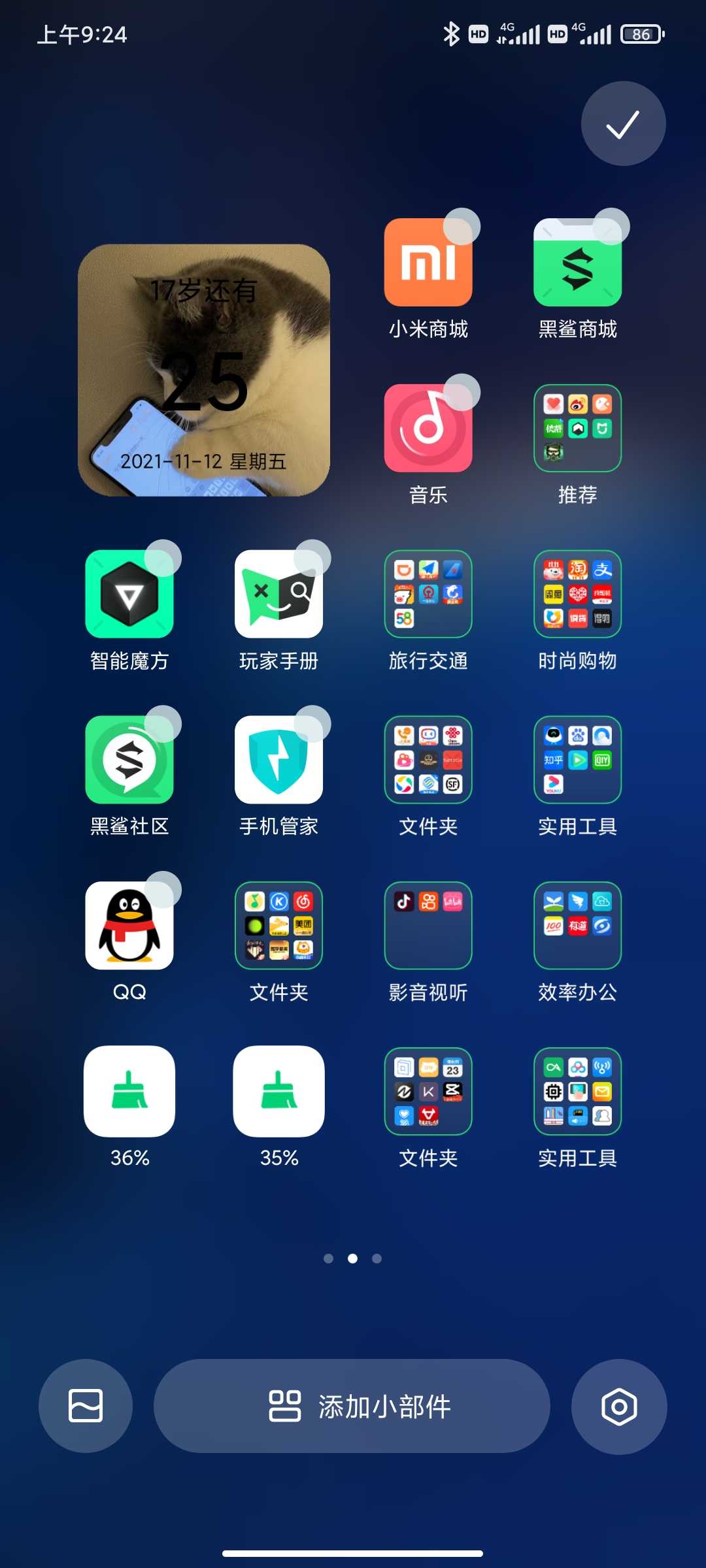Screen dimensions: 706x1568
Task: Open the wallpaper icon button
Action: [86, 1406]
